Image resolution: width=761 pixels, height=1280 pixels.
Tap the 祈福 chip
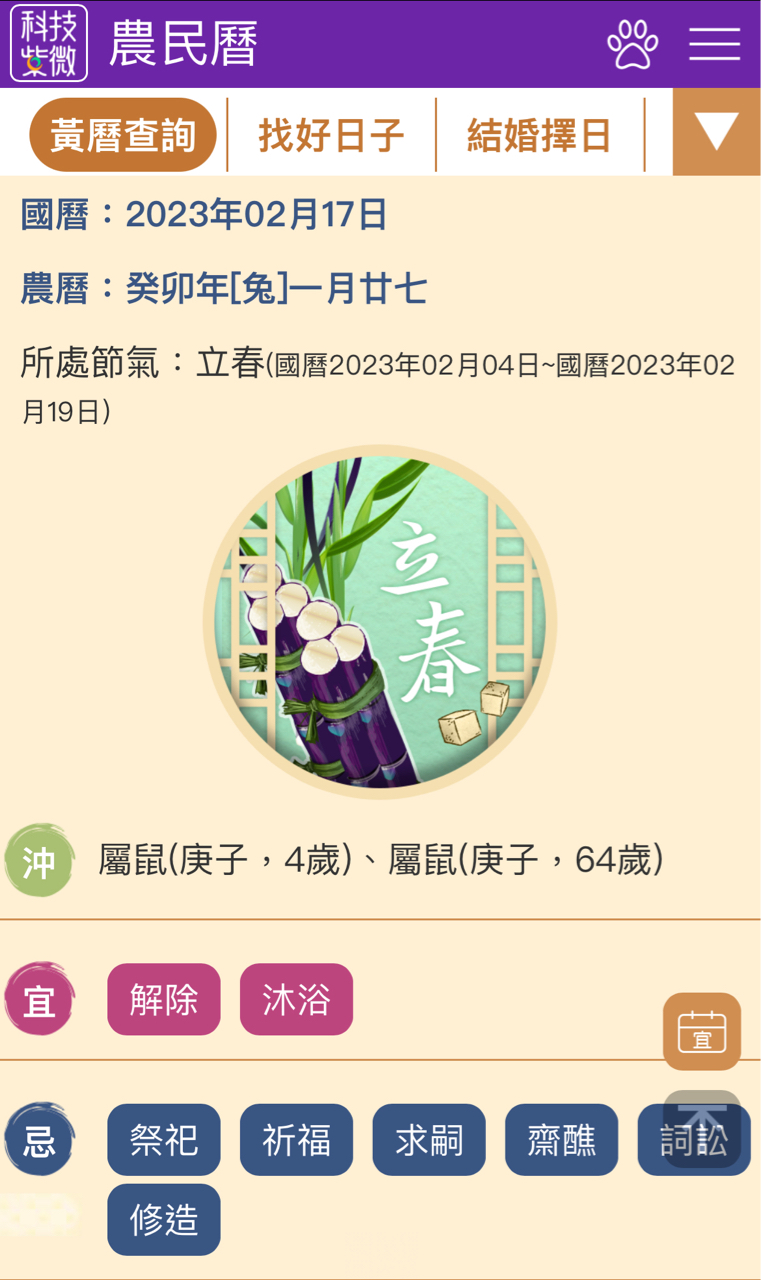296,1139
